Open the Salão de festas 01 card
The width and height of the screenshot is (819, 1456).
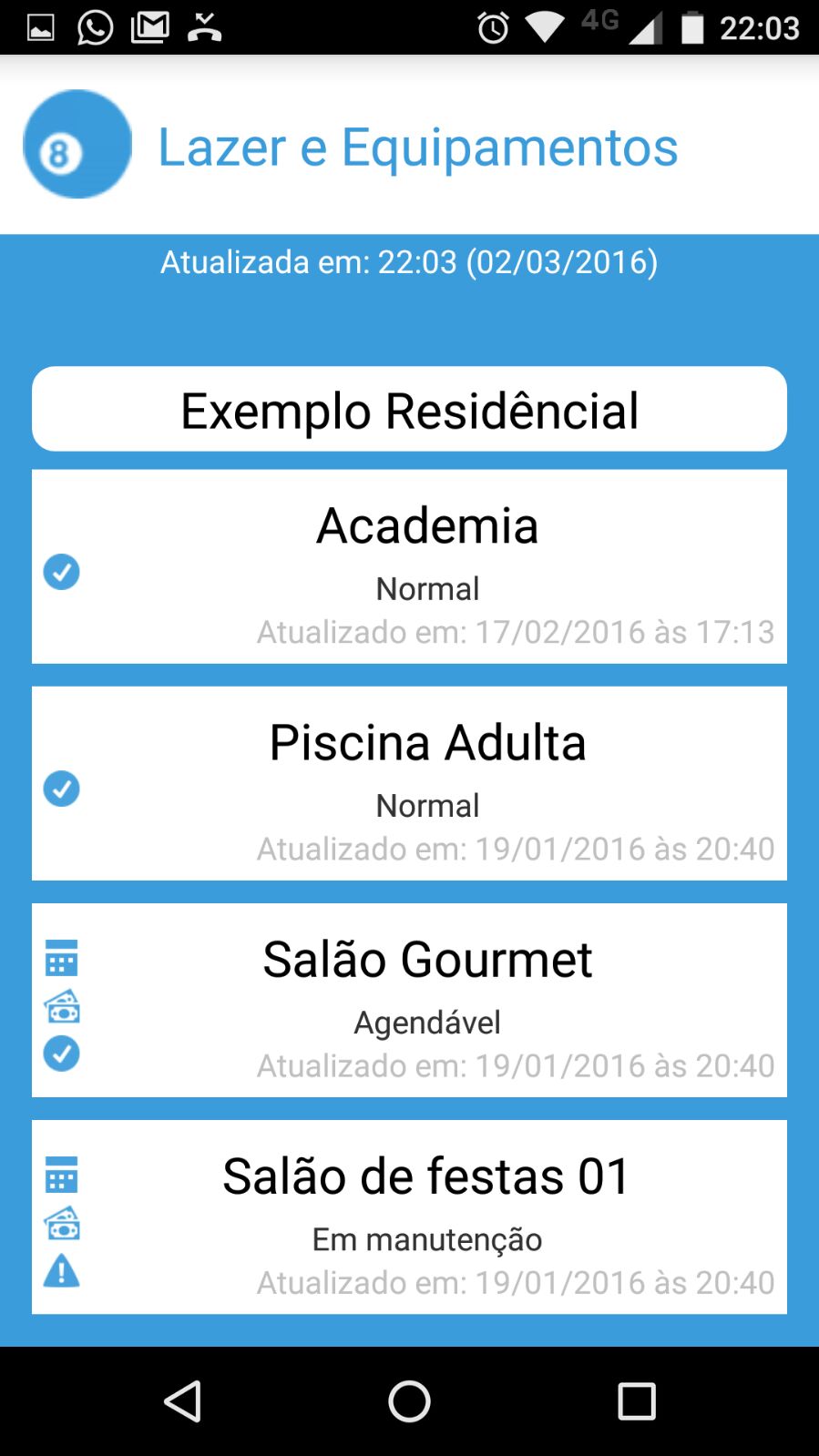point(409,1217)
